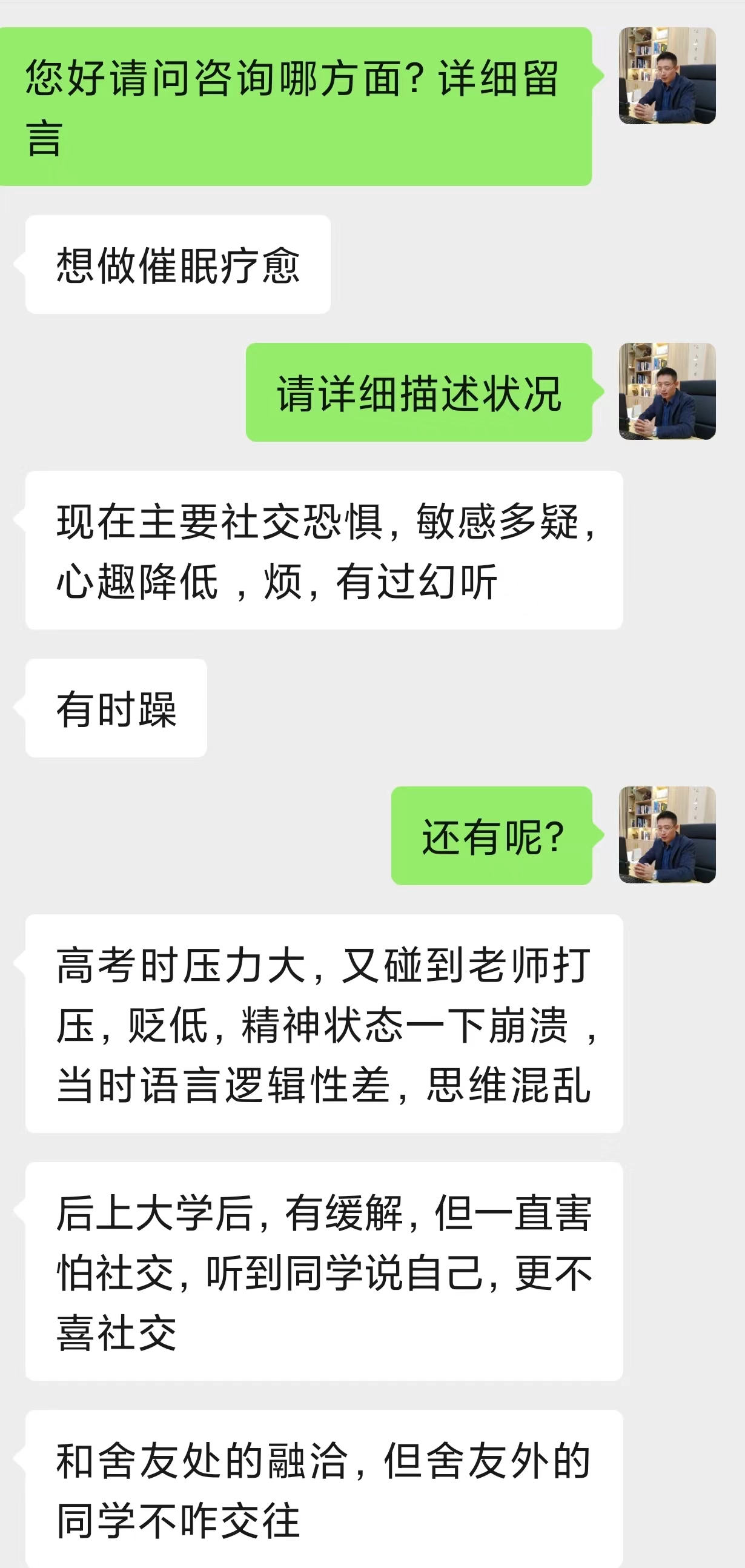Image resolution: width=745 pixels, height=1568 pixels.
Task: Open sender avatar beside '您好请问咨询哪方面' message
Action: point(667,76)
